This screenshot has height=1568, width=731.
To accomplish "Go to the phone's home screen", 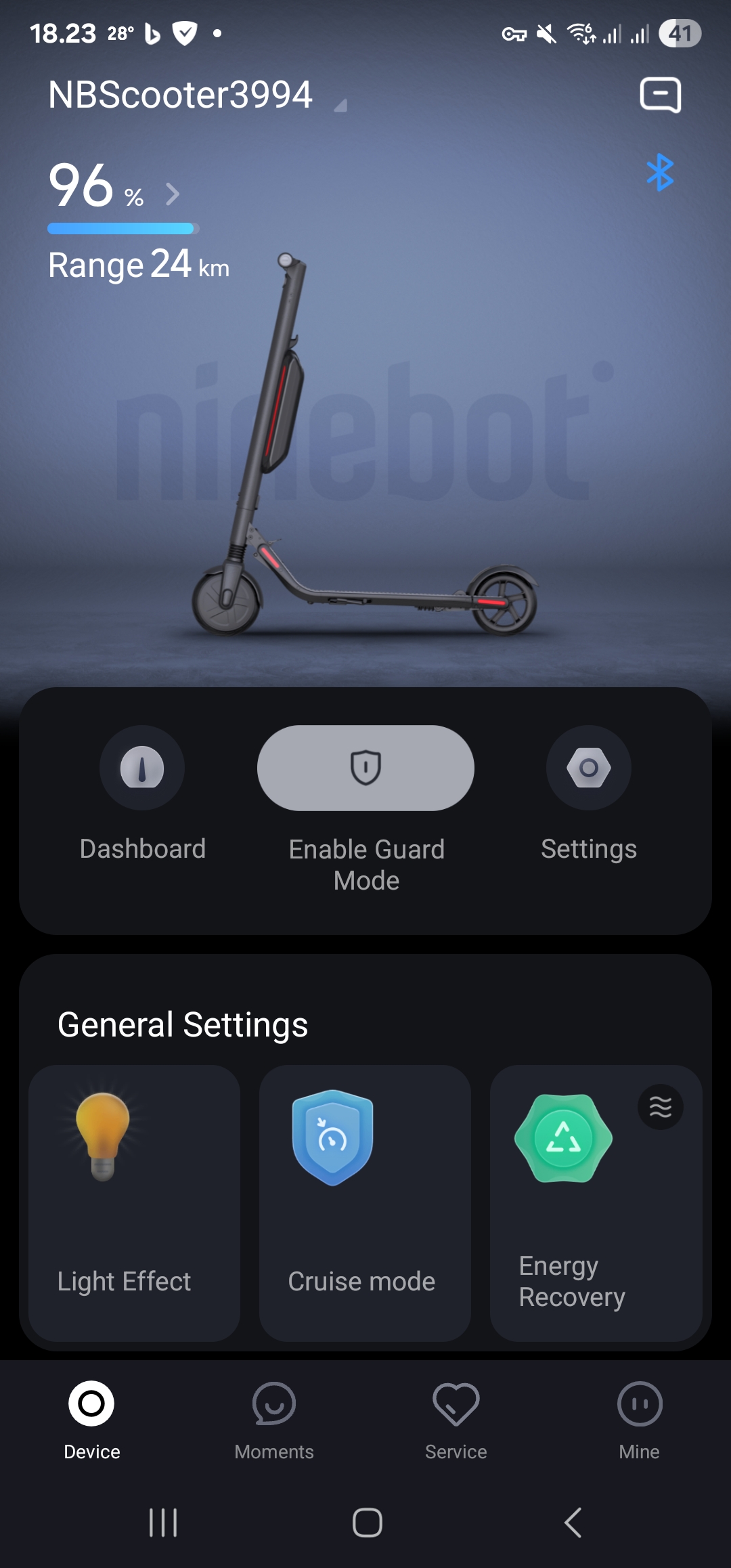I will point(367,1523).
